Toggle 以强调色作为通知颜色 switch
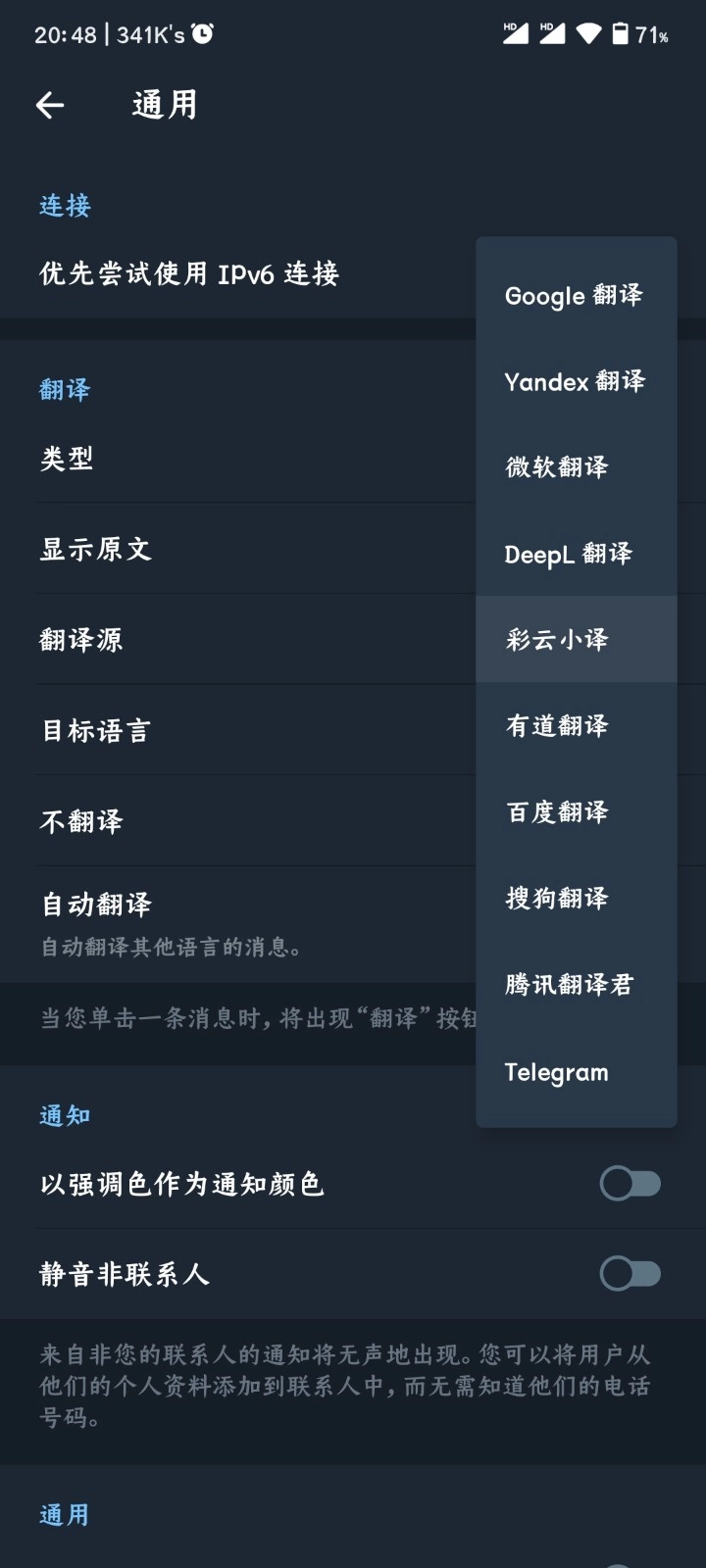Viewport: 706px width, 1568px height. coord(630,1184)
